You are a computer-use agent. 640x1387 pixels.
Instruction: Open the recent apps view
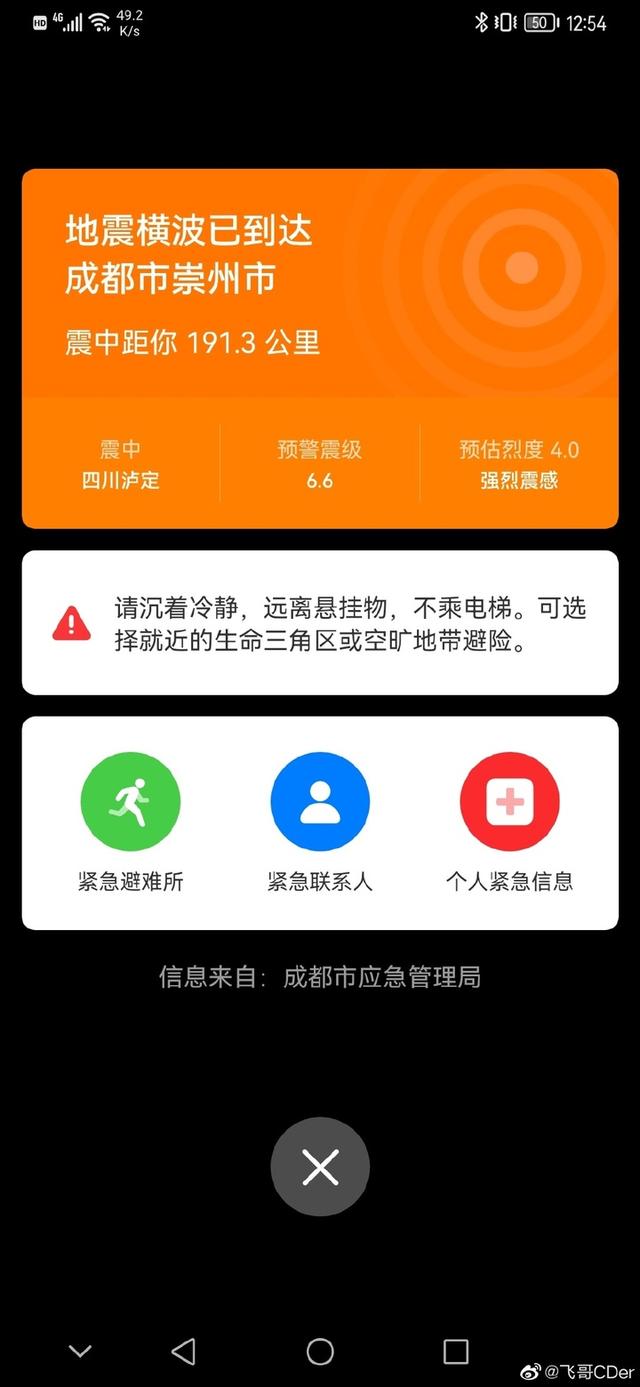(456, 1352)
